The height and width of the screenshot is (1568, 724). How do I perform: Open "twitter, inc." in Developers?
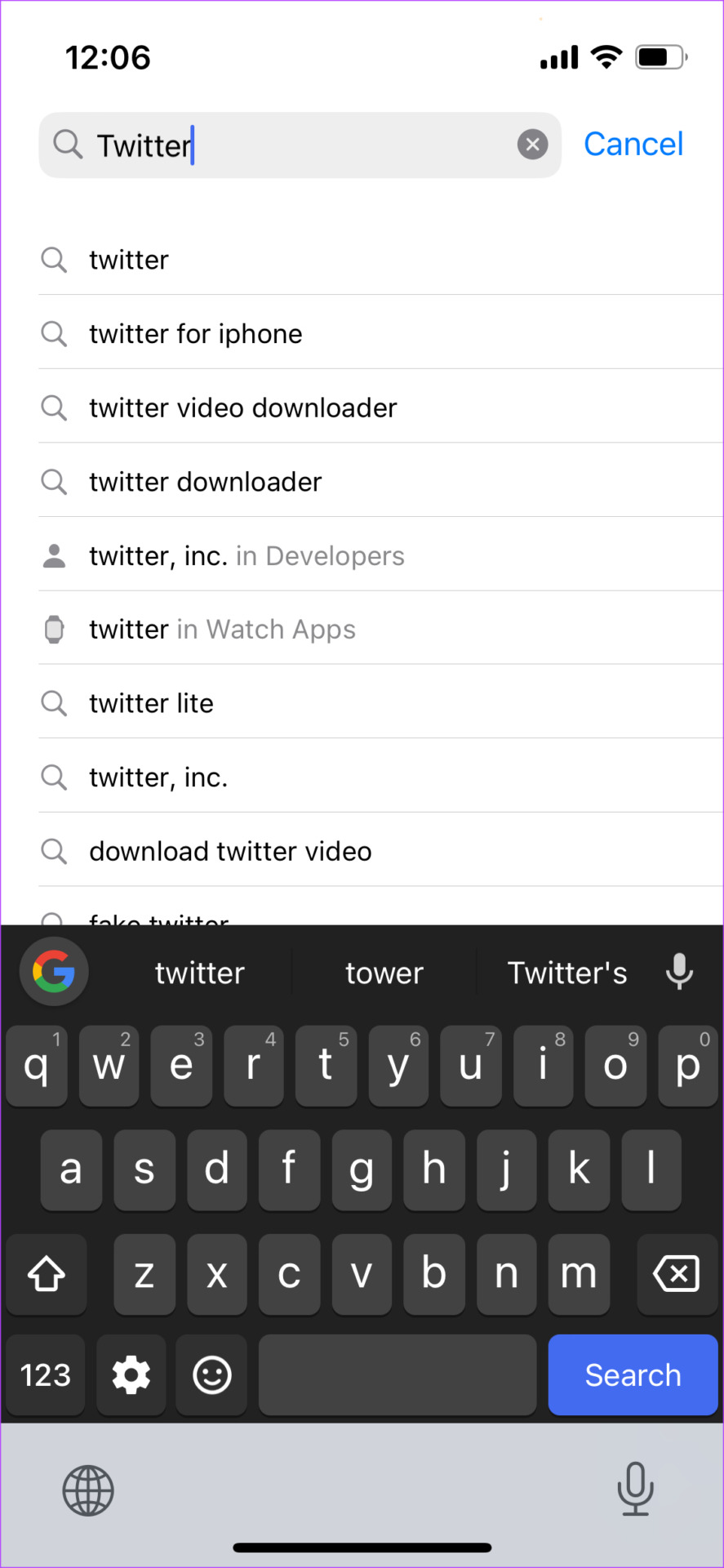(380, 555)
